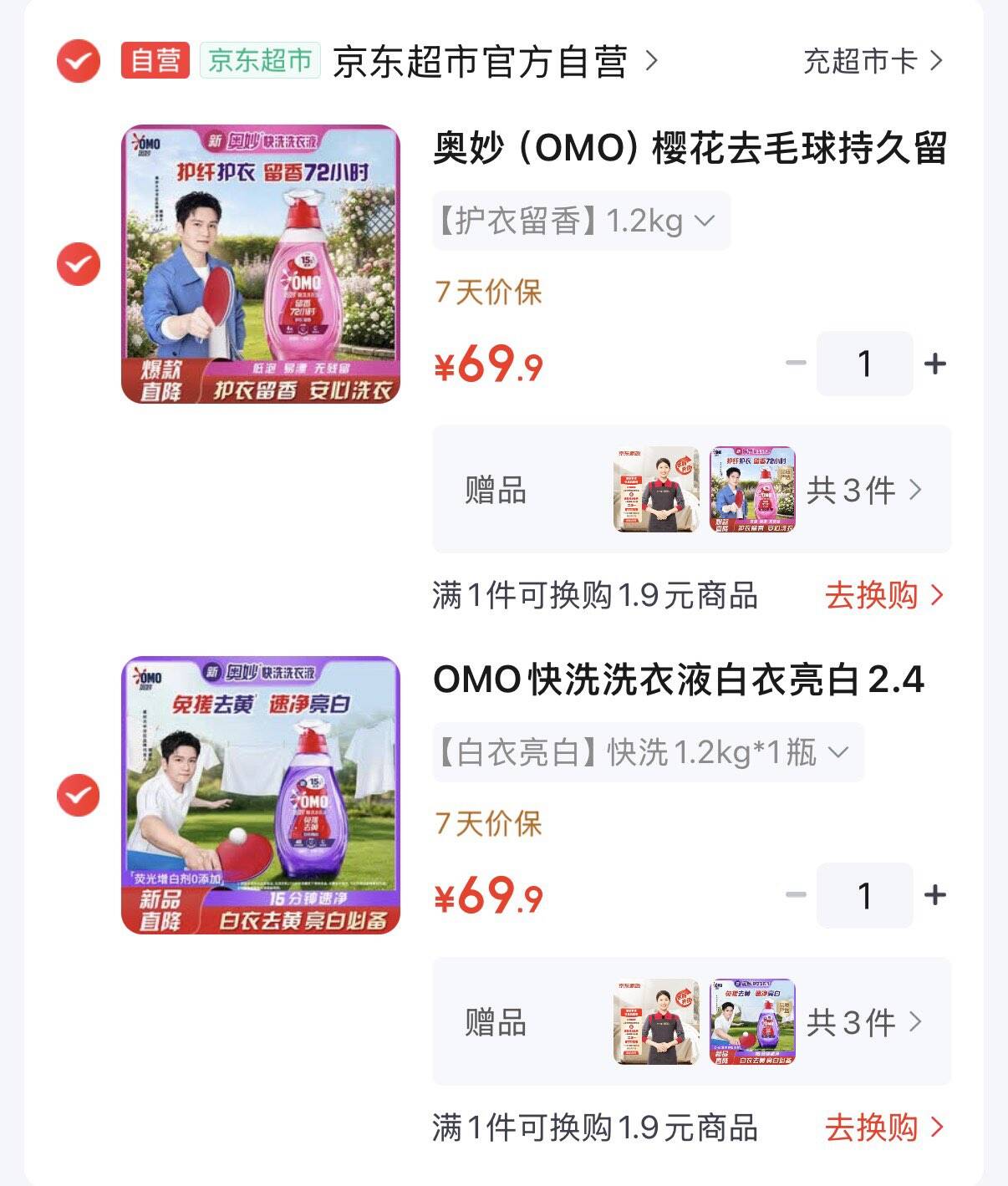Open 充超市卡 link
Viewport: 1008px width, 1186px height.
click(x=873, y=61)
